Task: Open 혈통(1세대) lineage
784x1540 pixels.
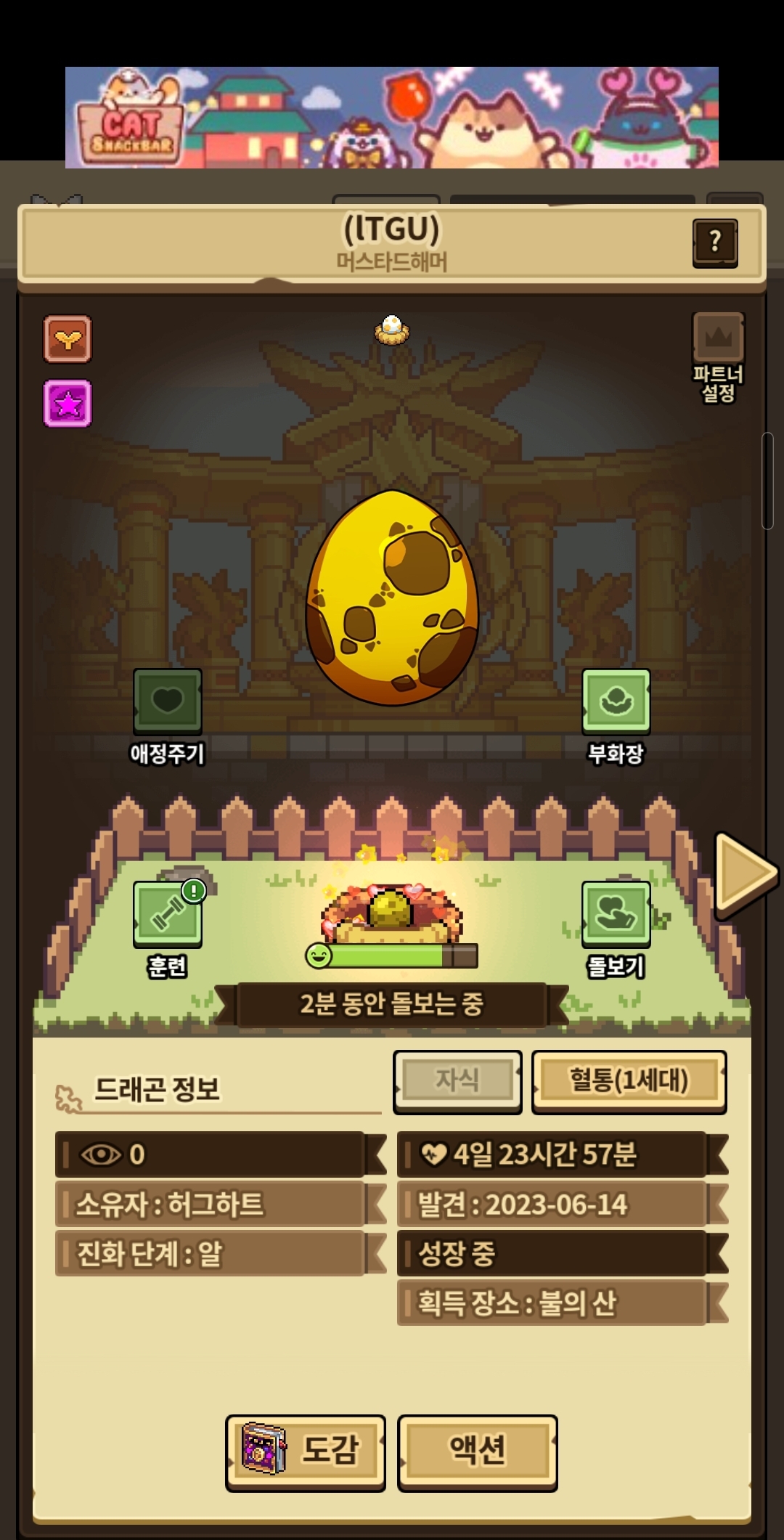Action: coord(629,1081)
